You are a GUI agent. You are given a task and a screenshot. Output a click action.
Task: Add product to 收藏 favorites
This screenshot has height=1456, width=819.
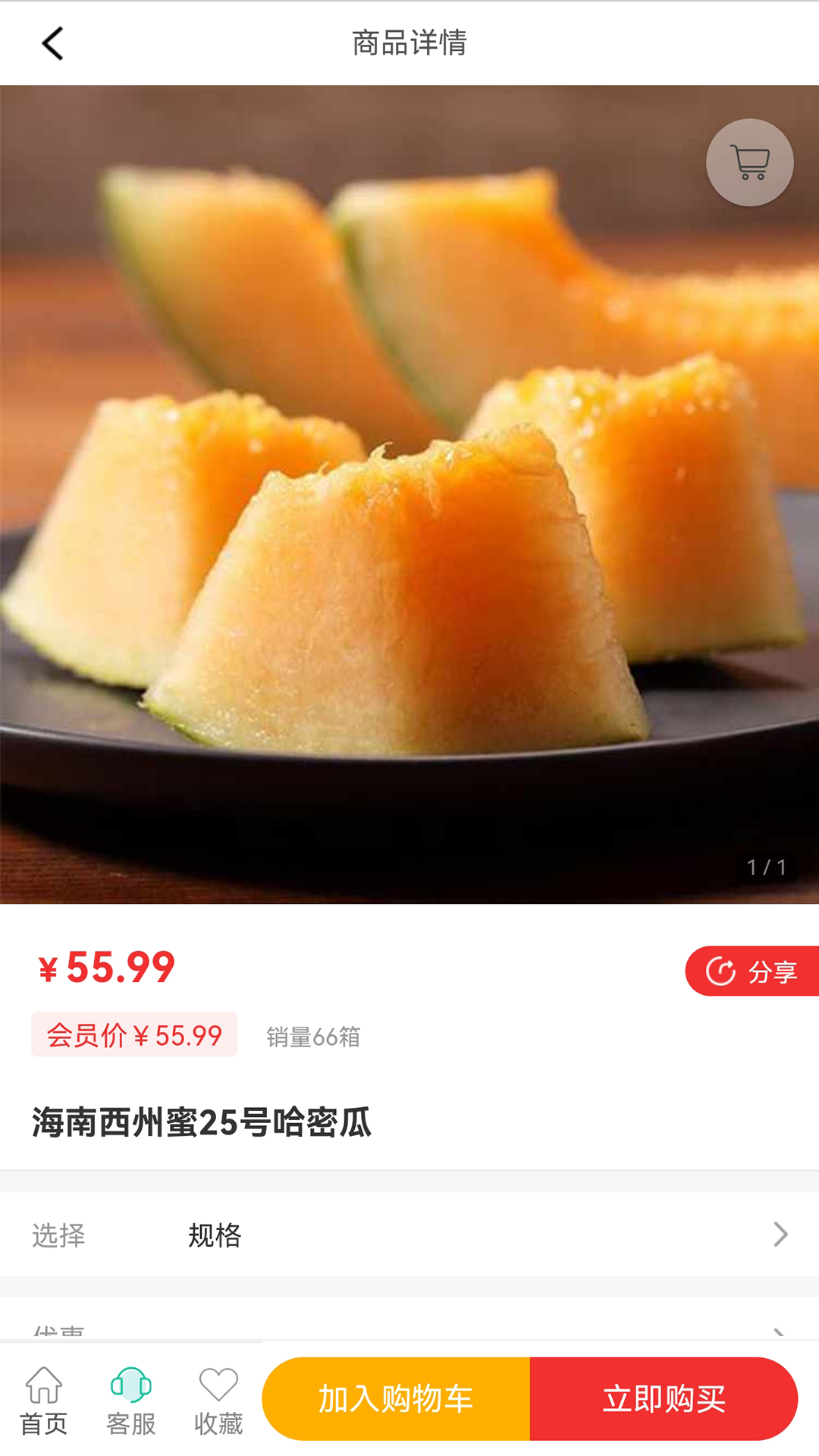[x=218, y=1401]
